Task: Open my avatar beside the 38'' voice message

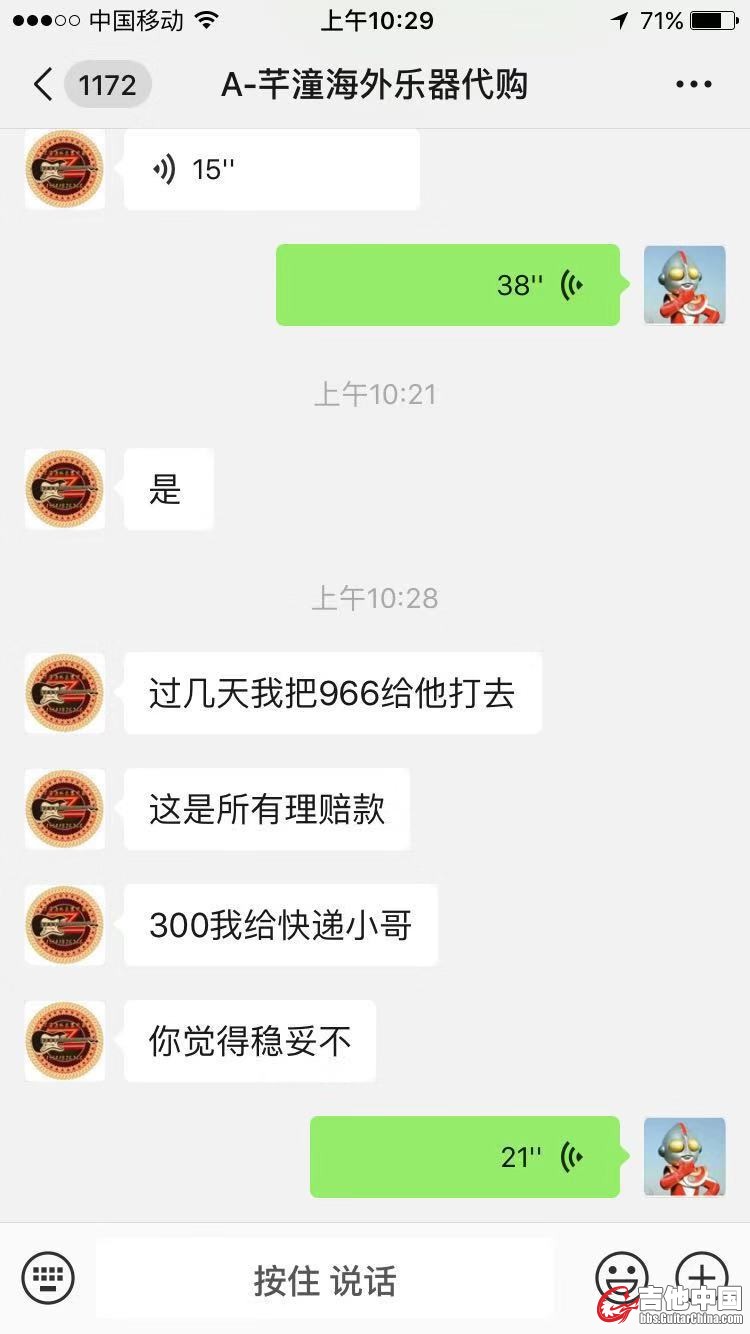Action: coord(684,285)
